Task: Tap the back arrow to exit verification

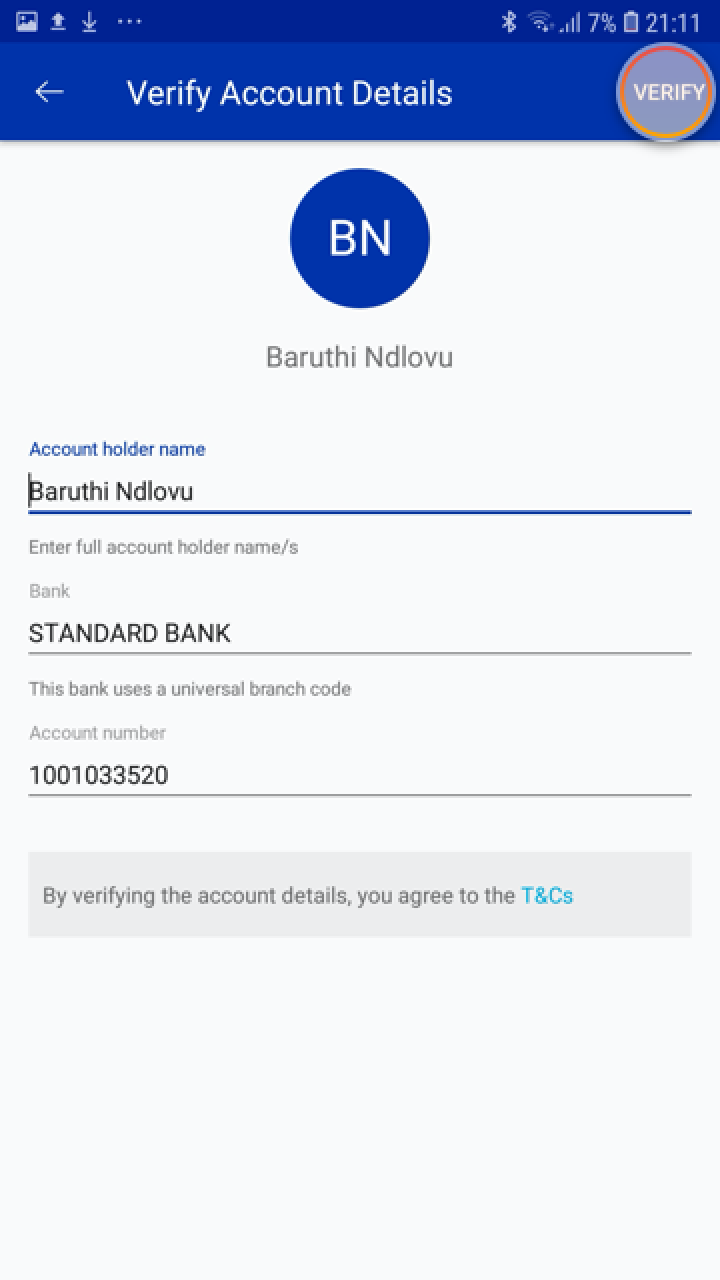Action: tap(48, 92)
